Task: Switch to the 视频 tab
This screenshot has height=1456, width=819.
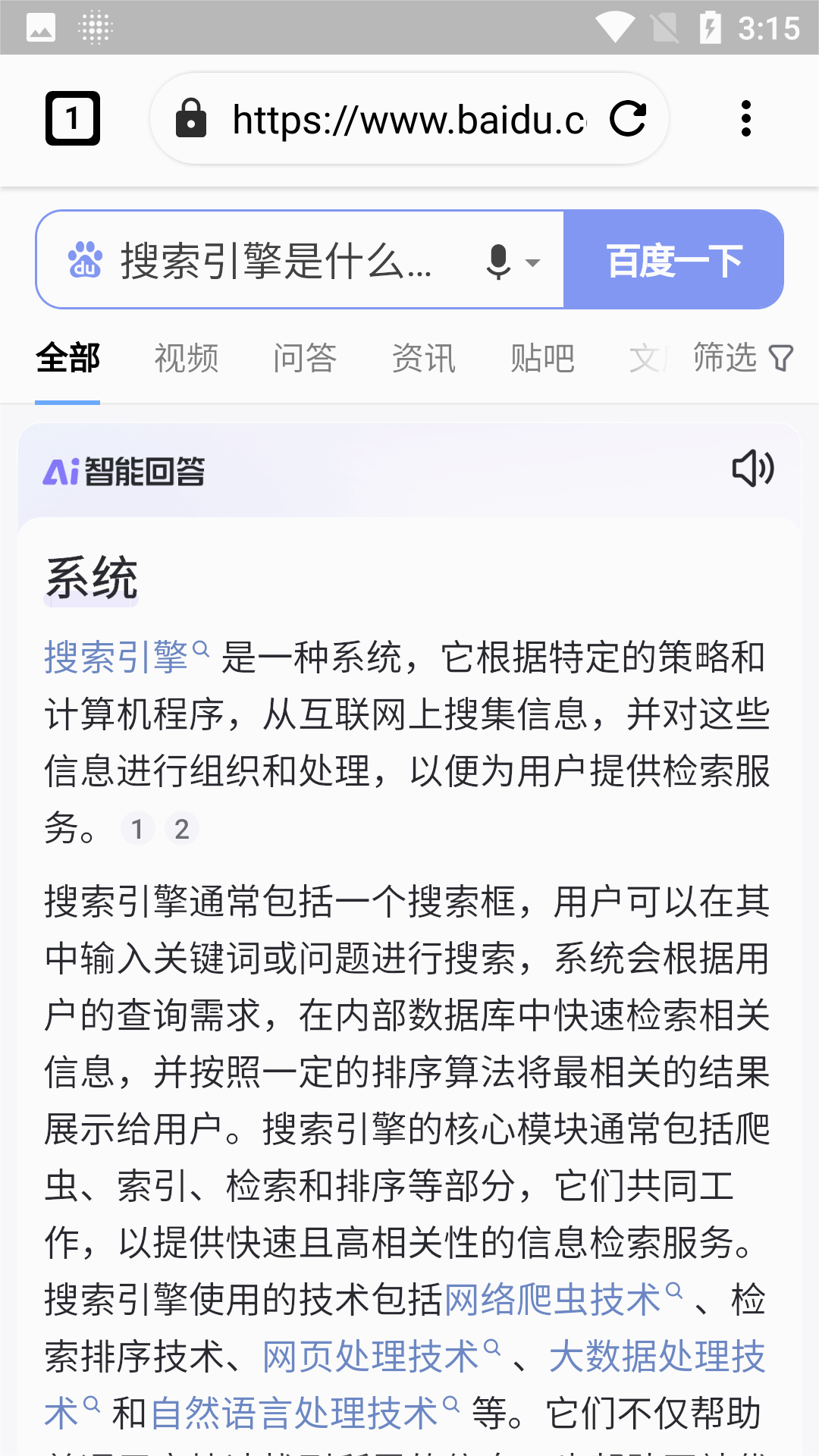Action: tap(187, 358)
